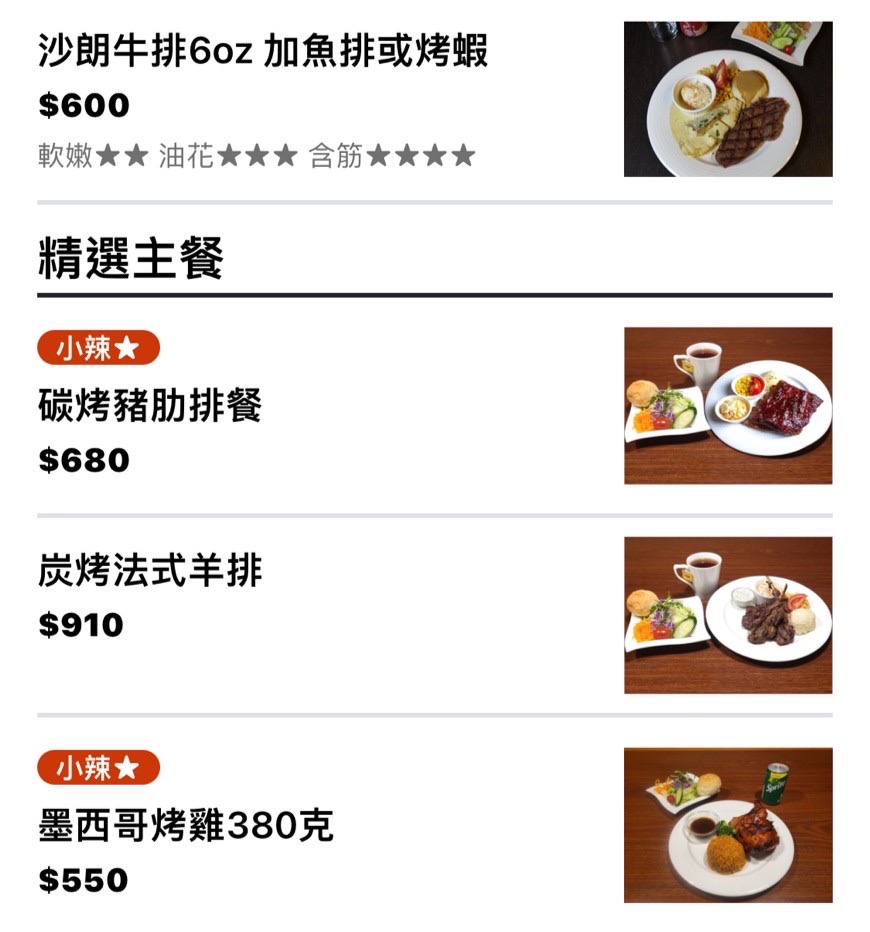View the 炭烤法式羊排 dish details
This screenshot has width=870, height=932.
150,571
